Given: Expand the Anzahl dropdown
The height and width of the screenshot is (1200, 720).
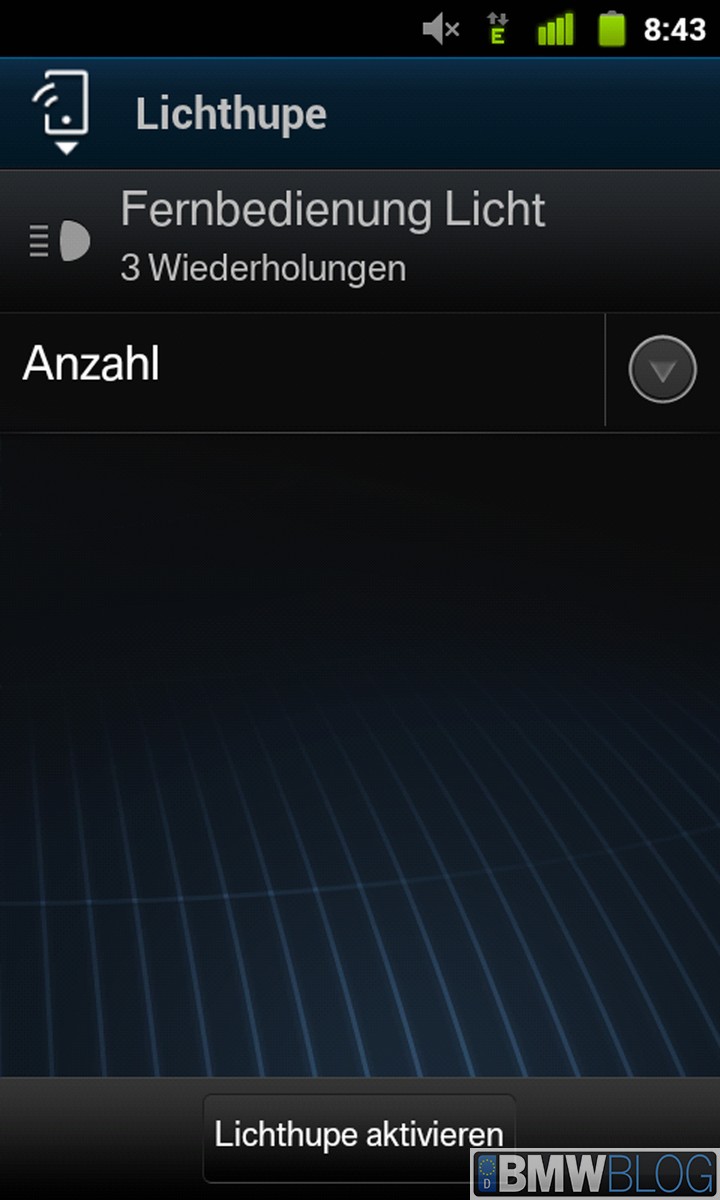Looking at the screenshot, I should [x=661, y=370].
